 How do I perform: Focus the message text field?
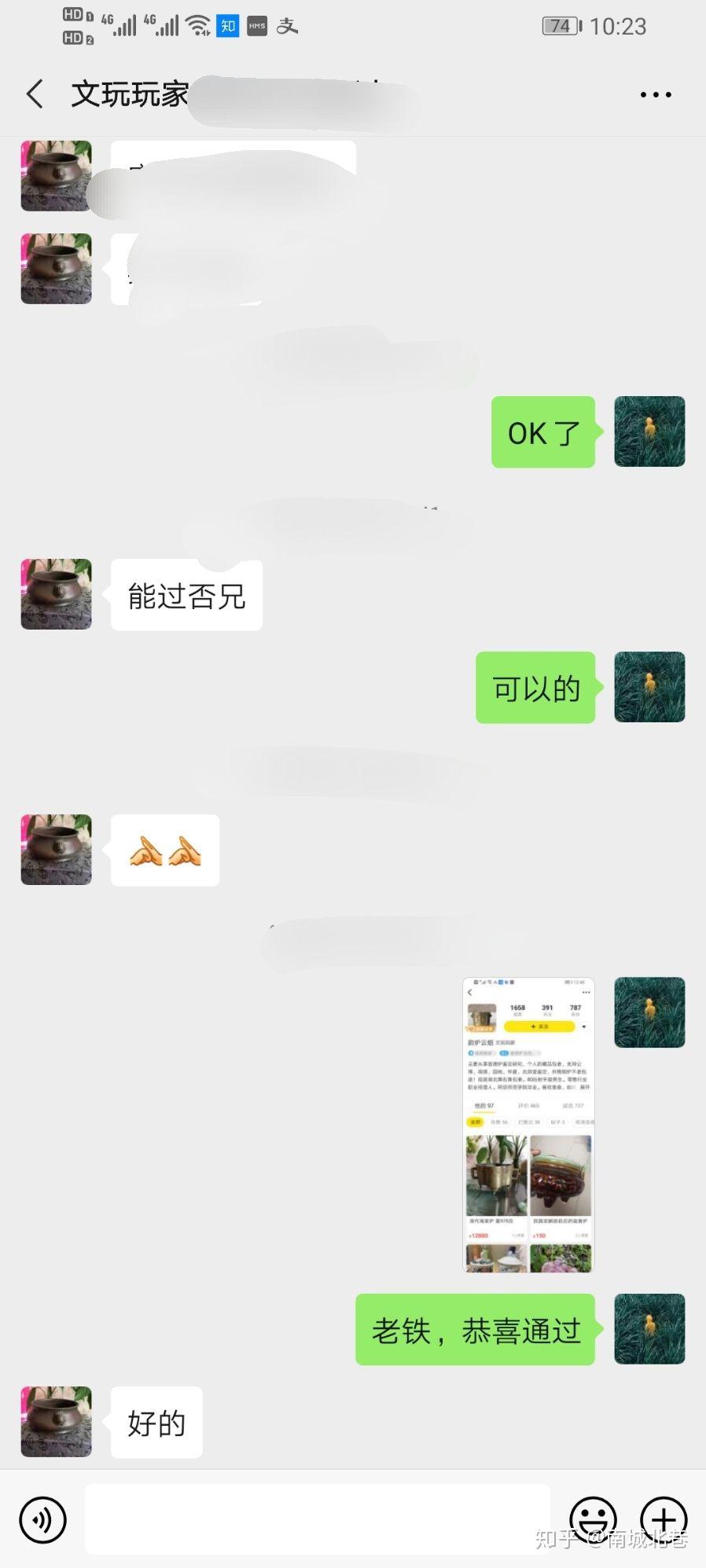318,1519
